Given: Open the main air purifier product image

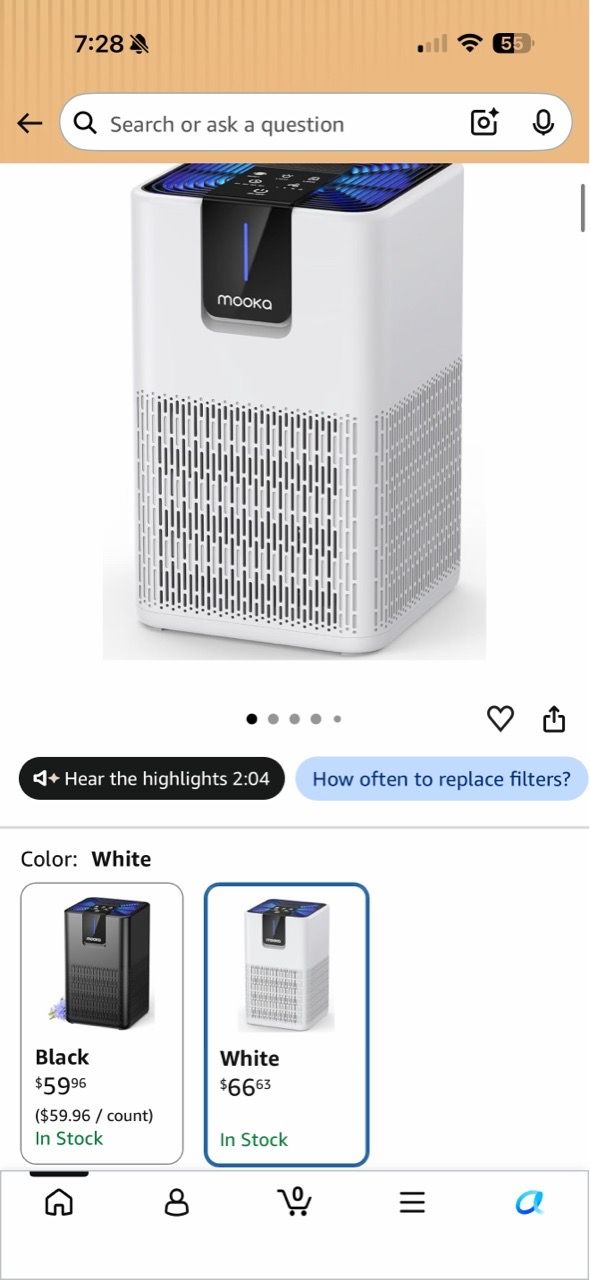Looking at the screenshot, I should click(x=295, y=411).
